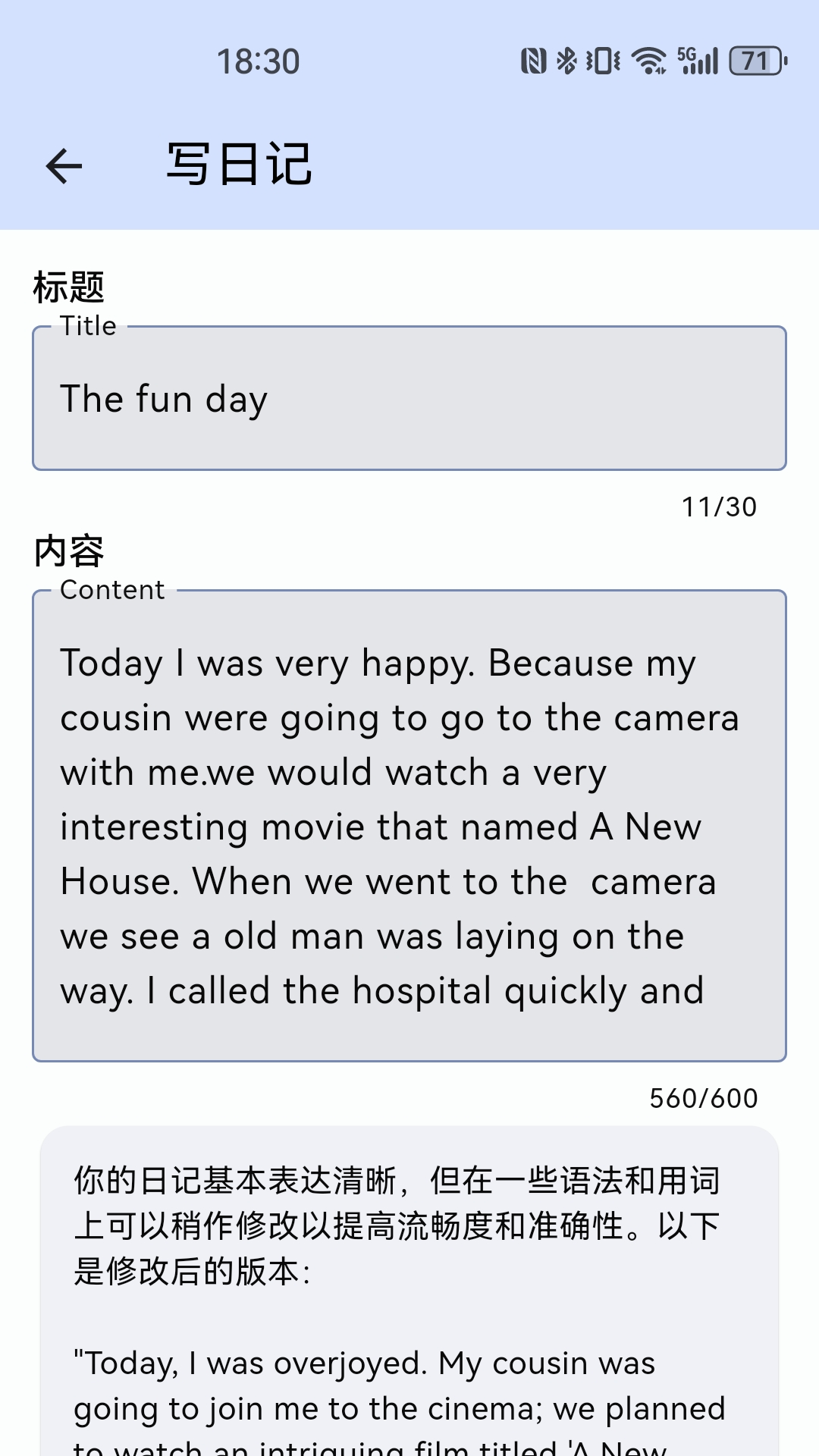Tap the vibrate mode status icon
This screenshot has width=819, height=1456.
(x=603, y=62)
